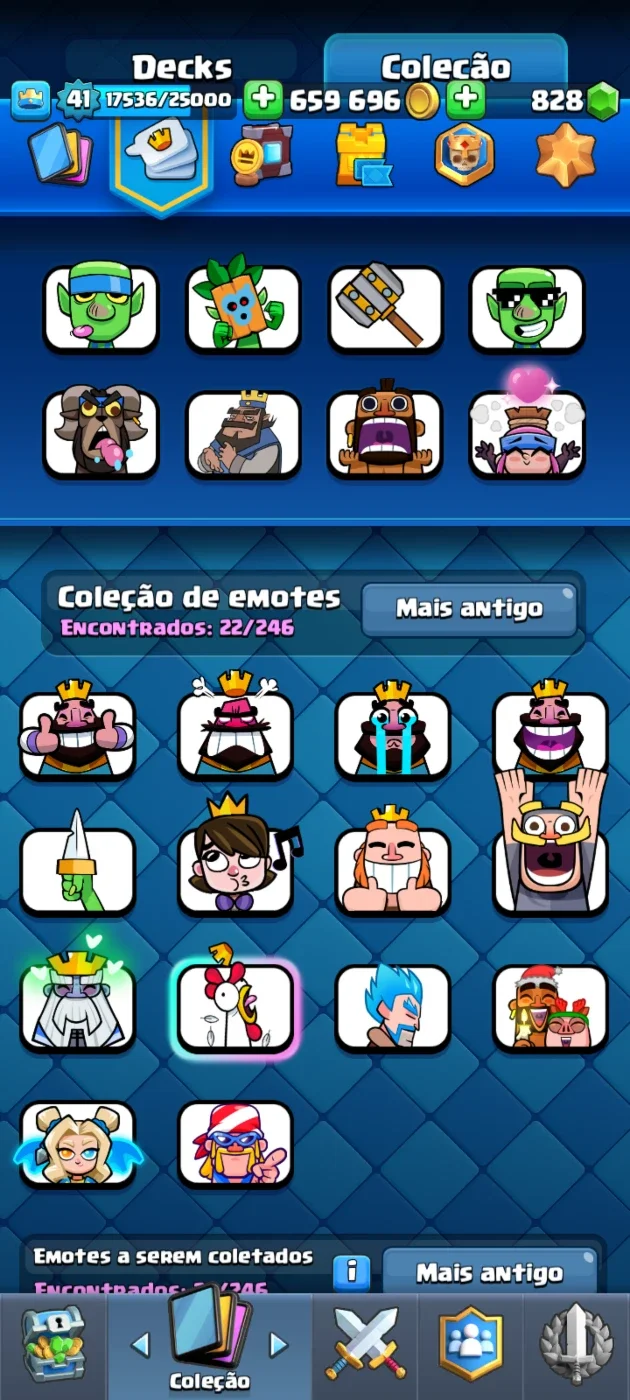
Task: Pick the whistling princess emote
Action: (x=236, y=860)
